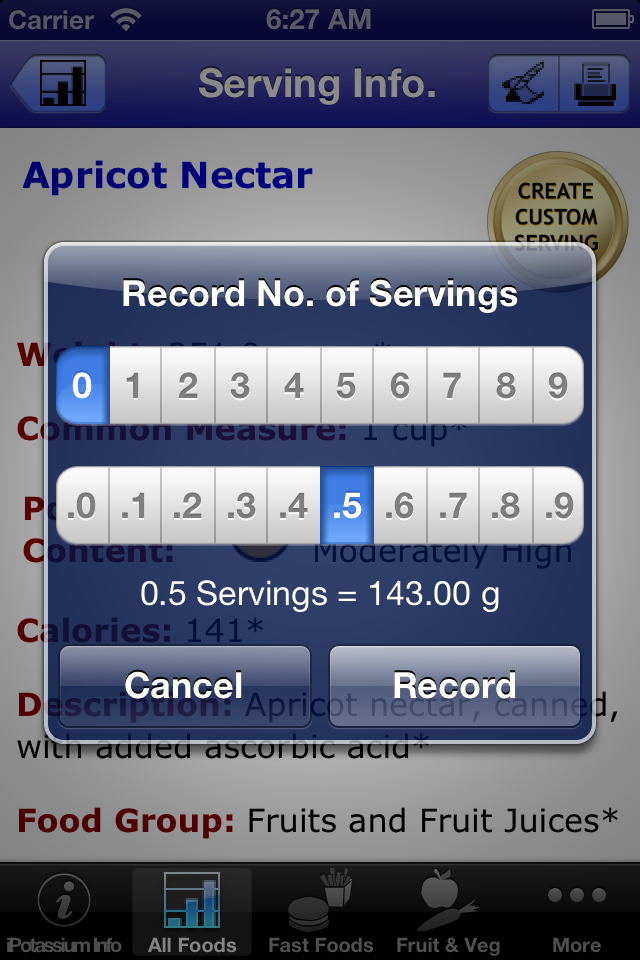Viewport: 640px width, 960px height.
Task: Open the More tab
Action: click(576, 914)
